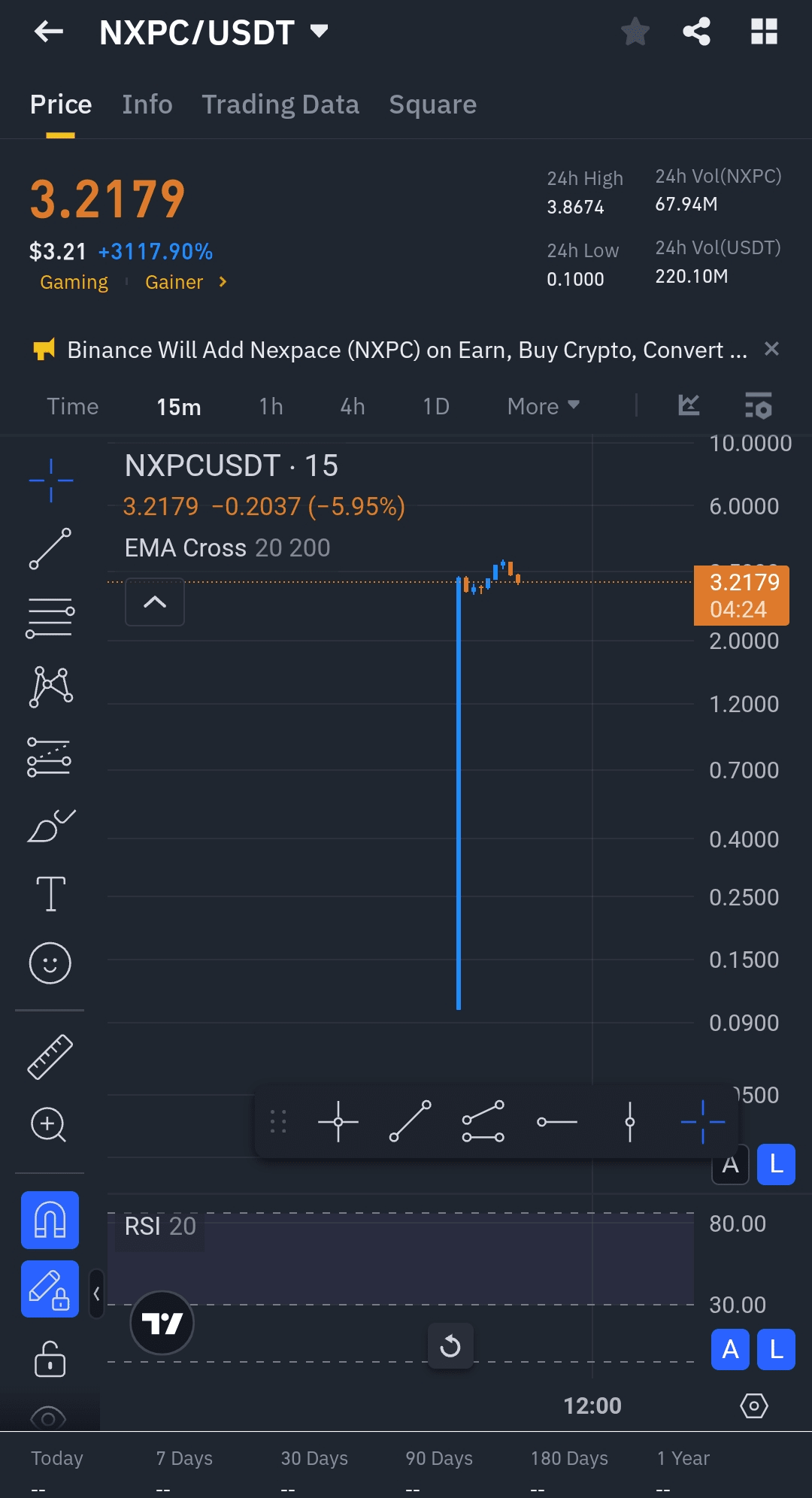Add NXPC/USDT to favorites
812x1498 pixels.
(x=635, y=32)
